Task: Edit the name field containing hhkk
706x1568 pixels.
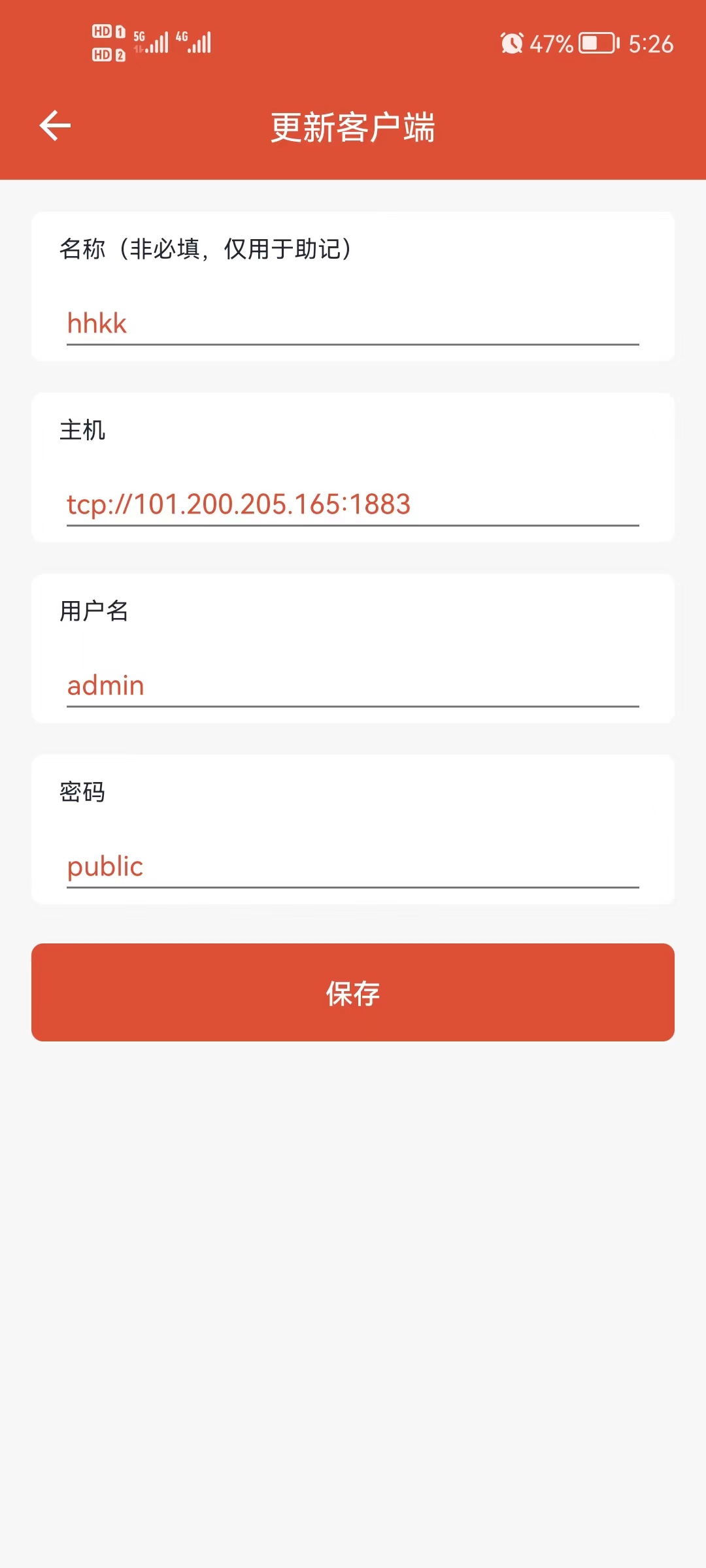Action: pos(352,323)
